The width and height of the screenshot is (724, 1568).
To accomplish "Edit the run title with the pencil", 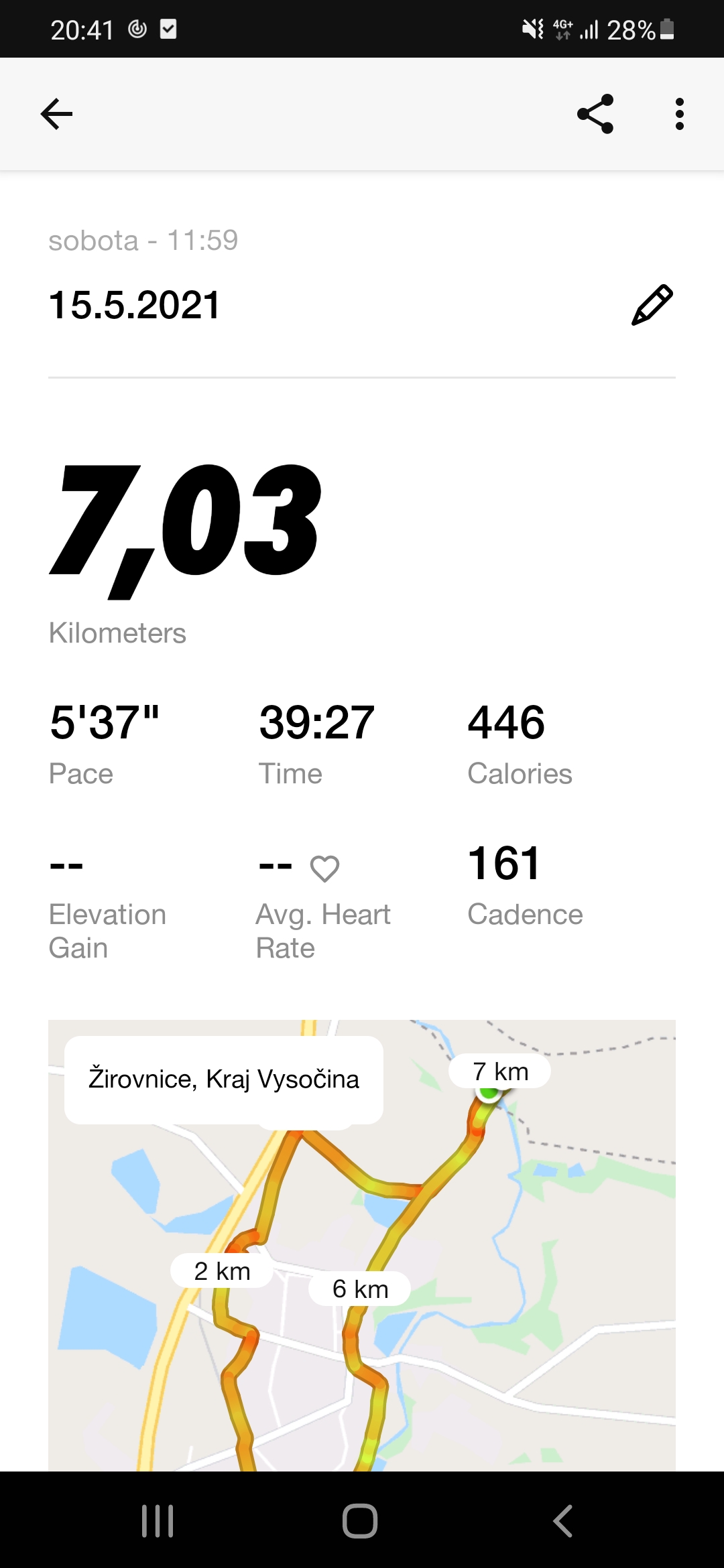I will (x=652, y=305).
